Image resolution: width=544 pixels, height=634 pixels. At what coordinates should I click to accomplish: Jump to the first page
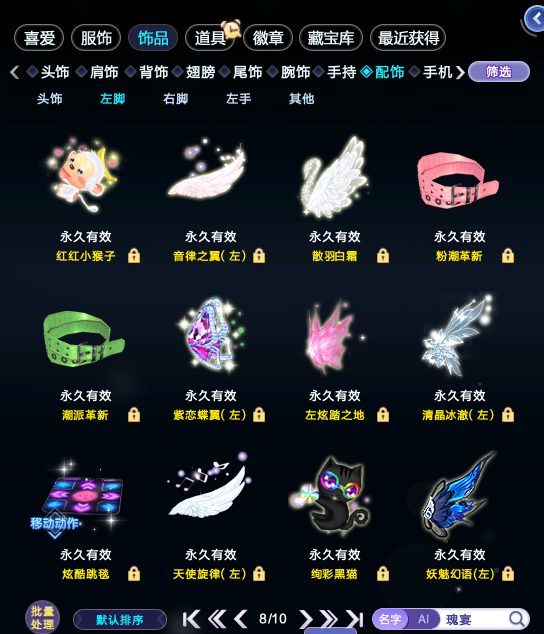click(191, 619)
